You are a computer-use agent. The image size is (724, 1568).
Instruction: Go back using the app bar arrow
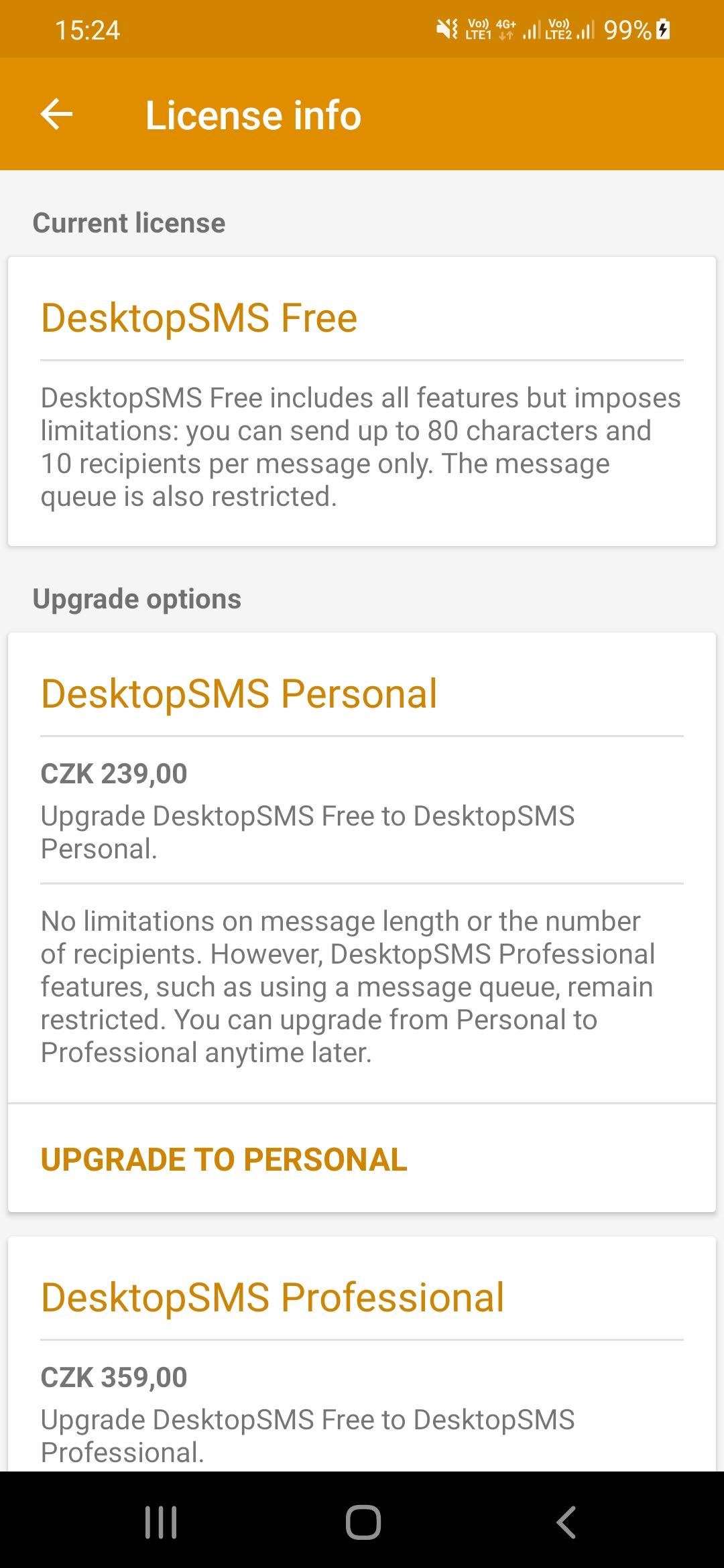pos(57,114)
